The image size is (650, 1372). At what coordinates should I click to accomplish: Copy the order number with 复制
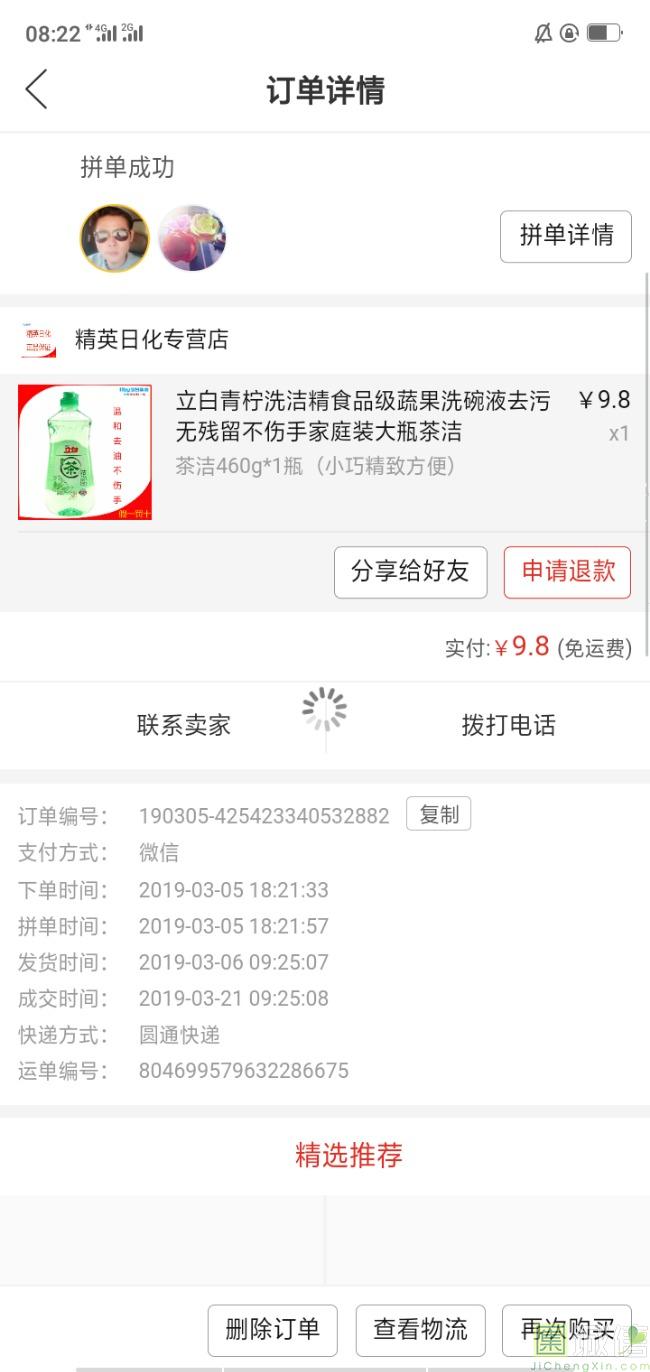(438, 814)
